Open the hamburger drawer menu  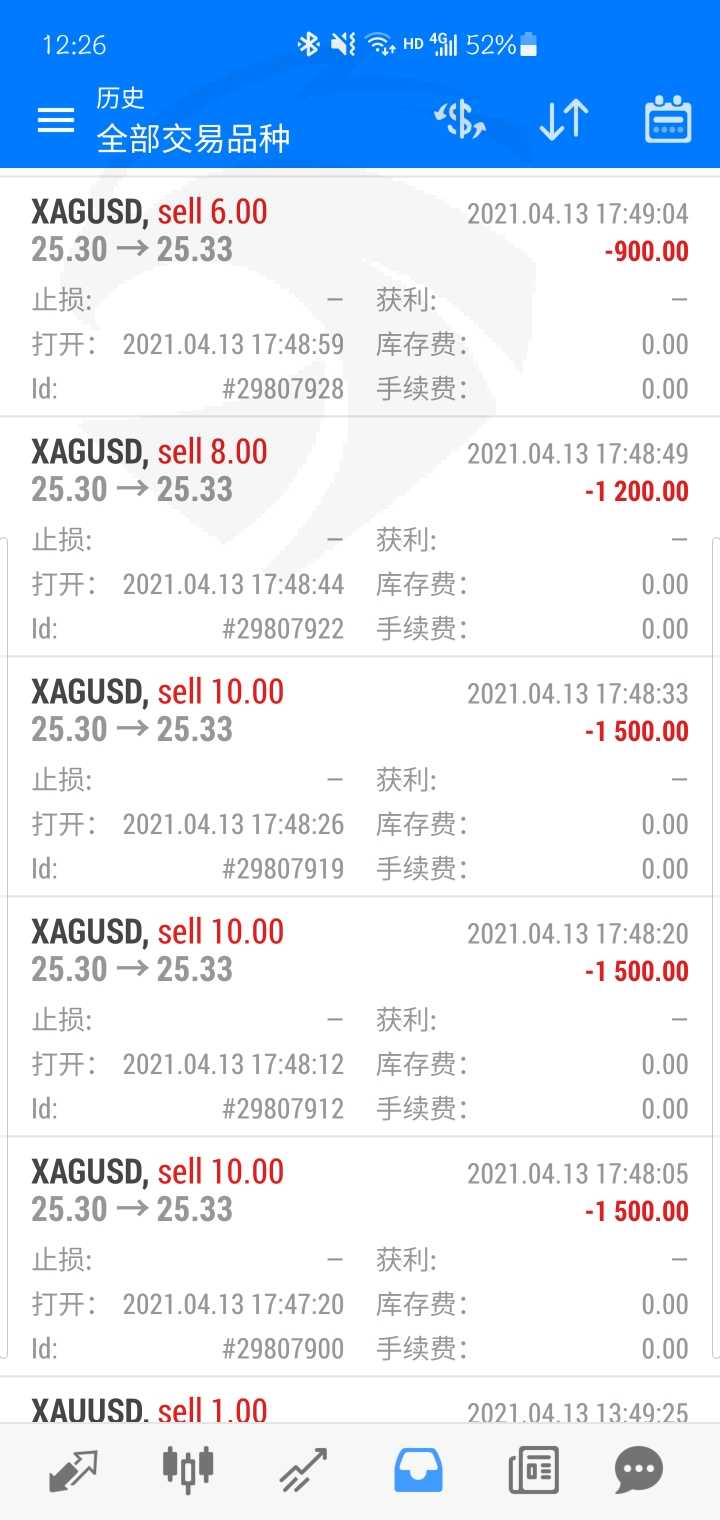56,121
